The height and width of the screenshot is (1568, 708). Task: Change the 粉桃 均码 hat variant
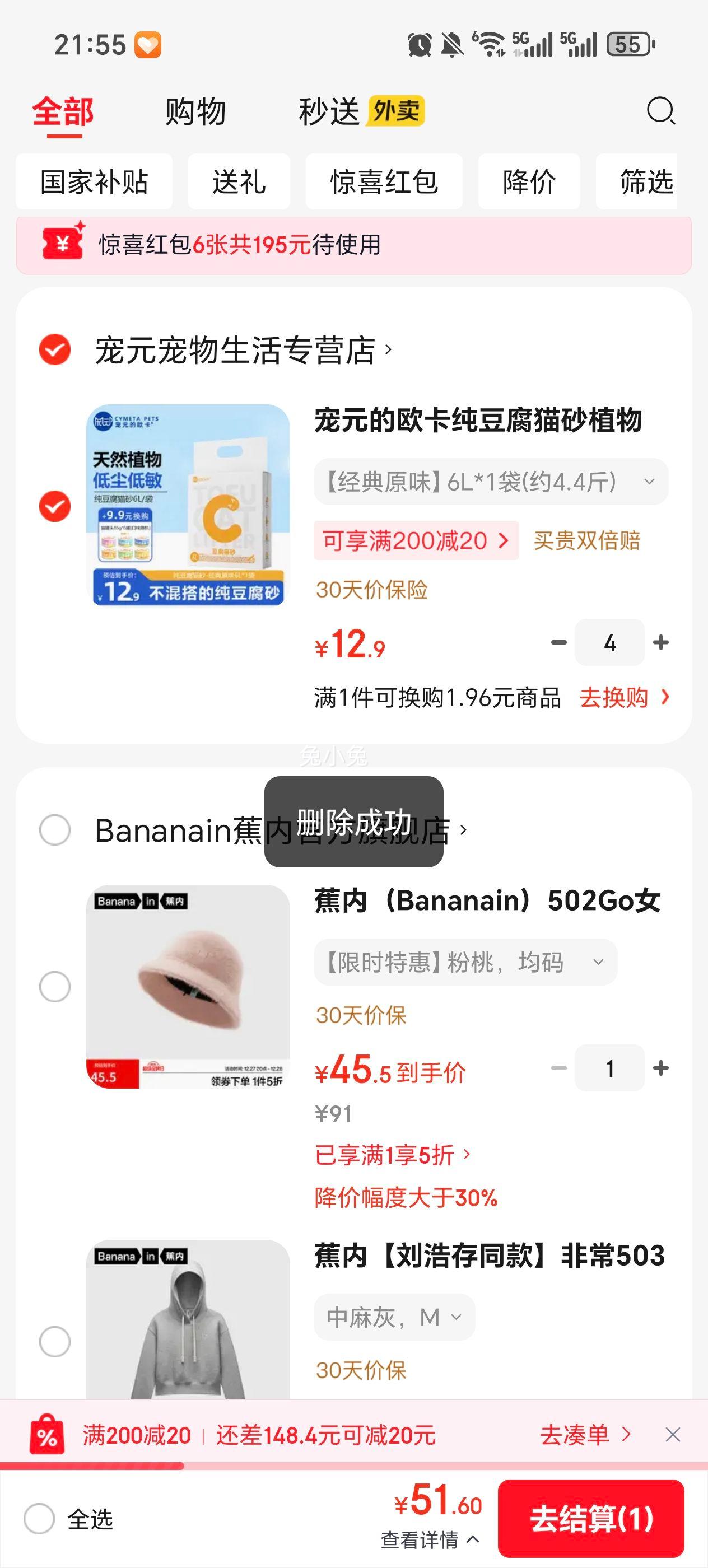(x=465, y=962)
